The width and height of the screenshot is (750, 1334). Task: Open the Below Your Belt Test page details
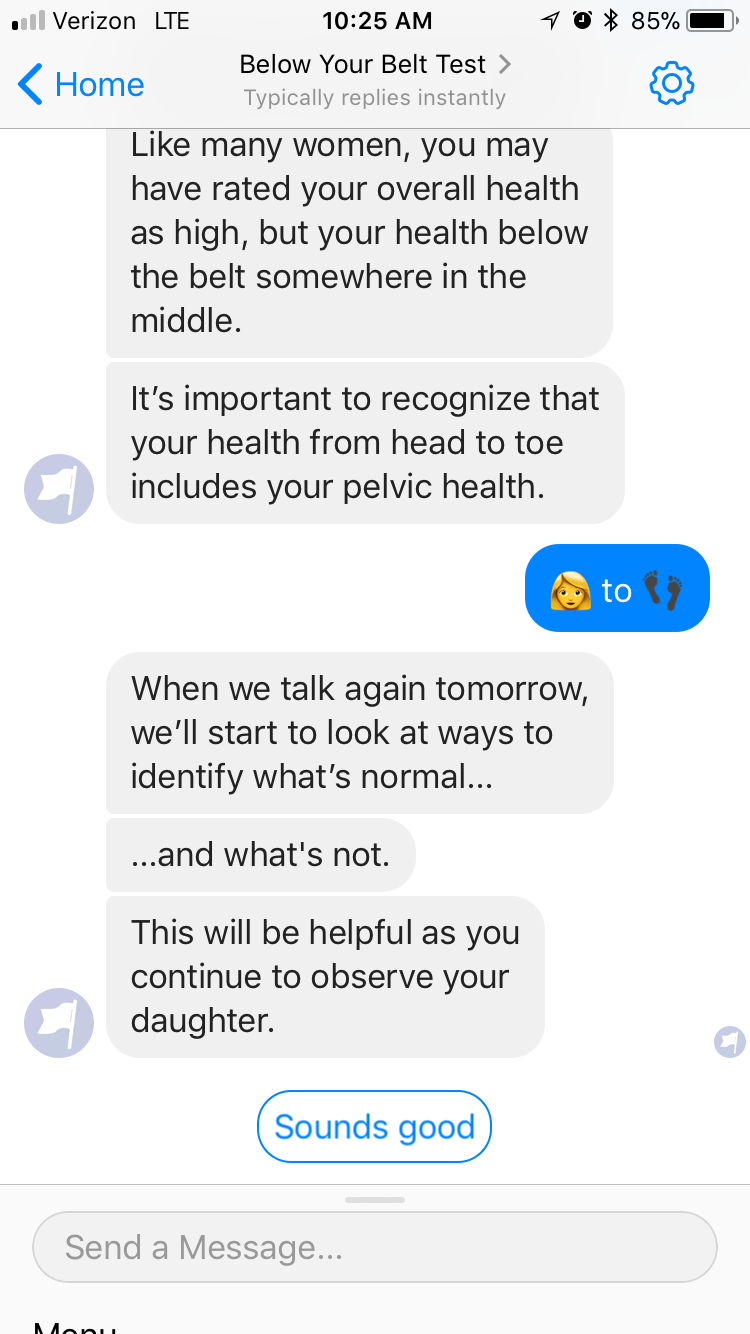click(x=375, y=65)
